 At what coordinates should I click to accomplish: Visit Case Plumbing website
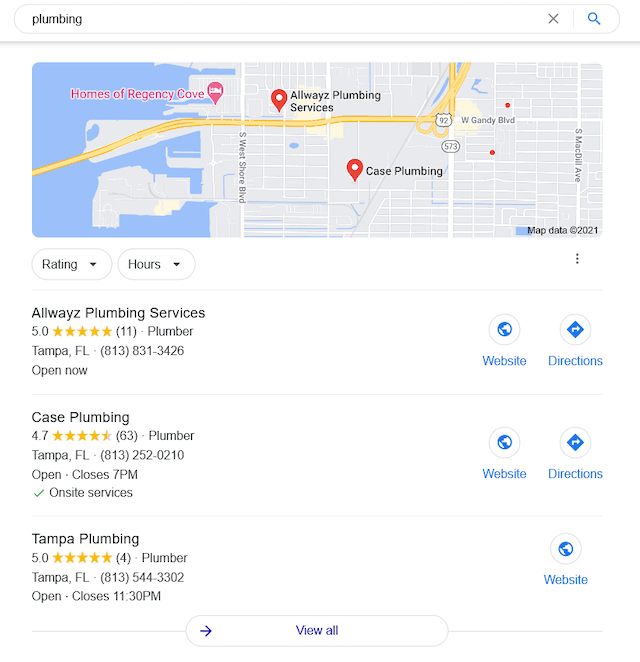[x=505, y=454]
